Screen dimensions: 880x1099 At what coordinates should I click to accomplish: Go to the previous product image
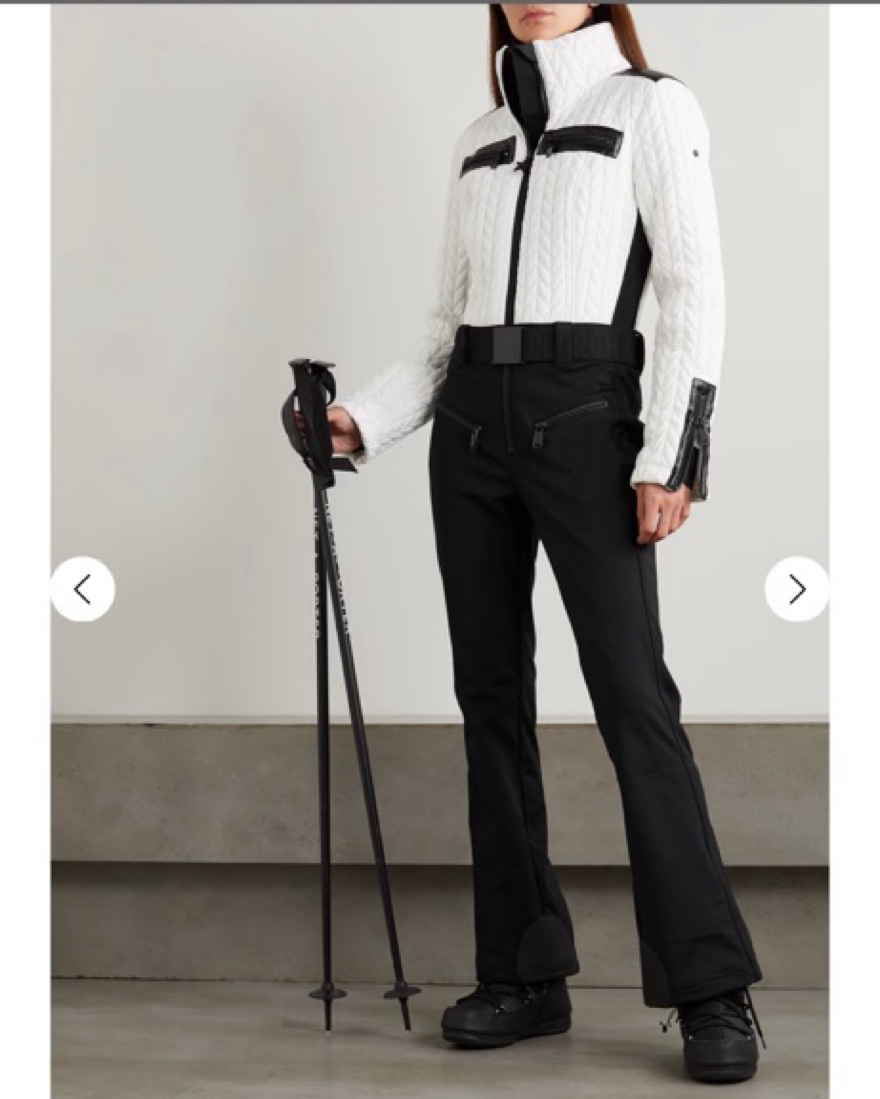[83, 589]
